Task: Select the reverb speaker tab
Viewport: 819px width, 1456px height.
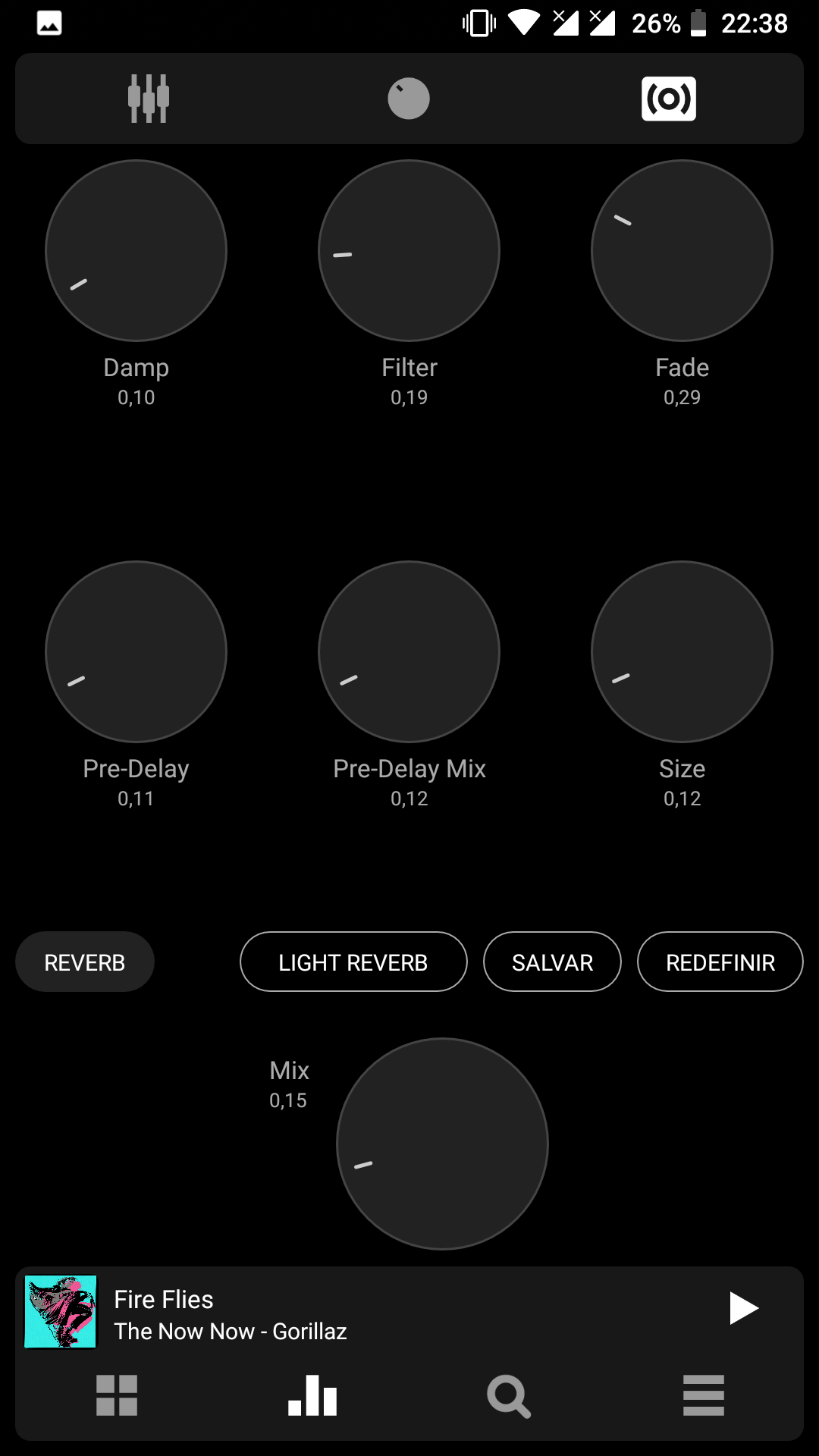Action: point(669,99)
